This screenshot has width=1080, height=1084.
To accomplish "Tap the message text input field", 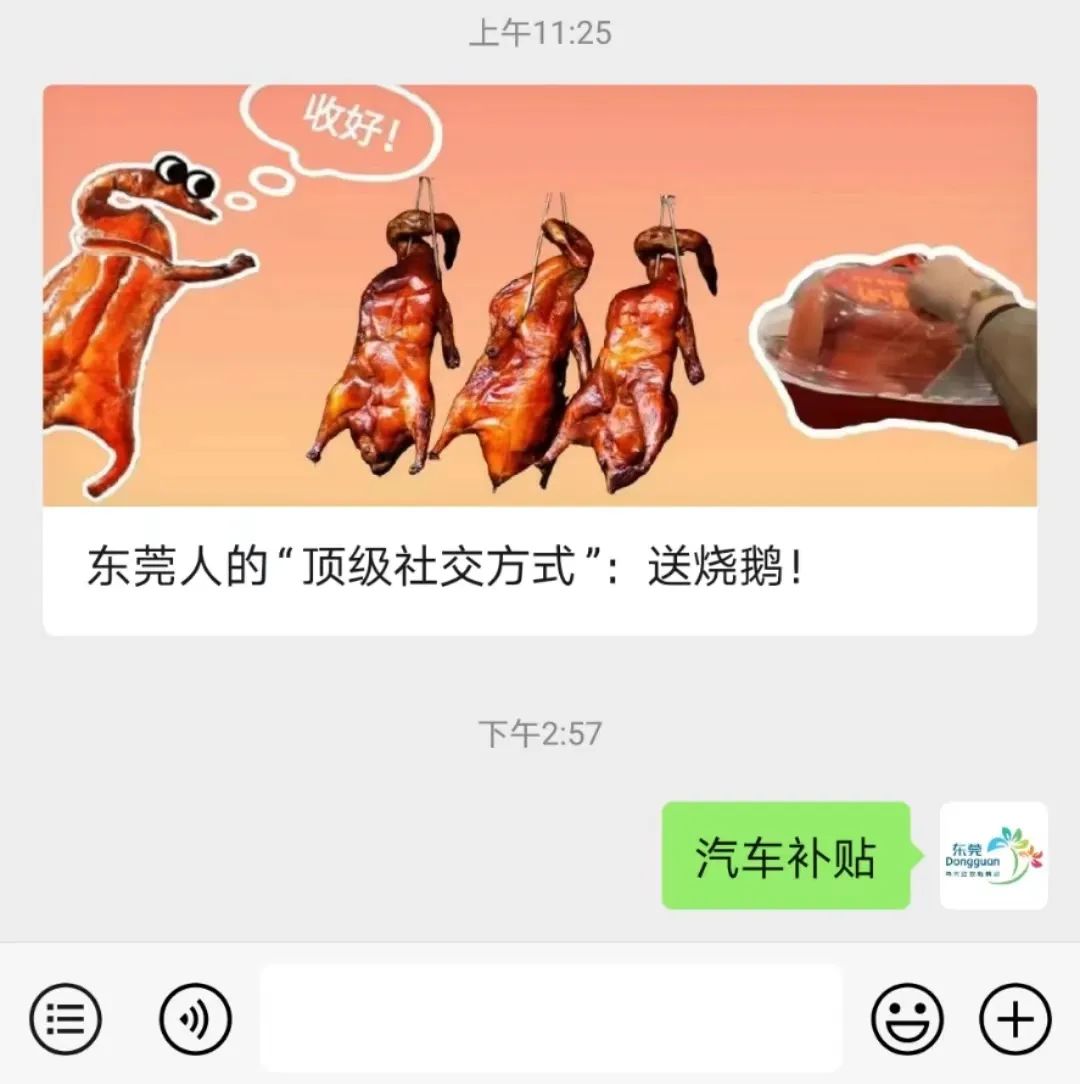I will pyautogui.click(x=551, y=1018).
